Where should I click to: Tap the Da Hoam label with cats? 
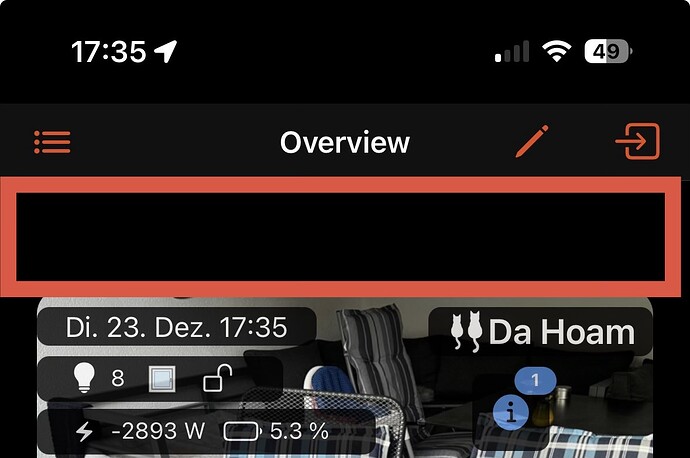[x=542, y=331]
